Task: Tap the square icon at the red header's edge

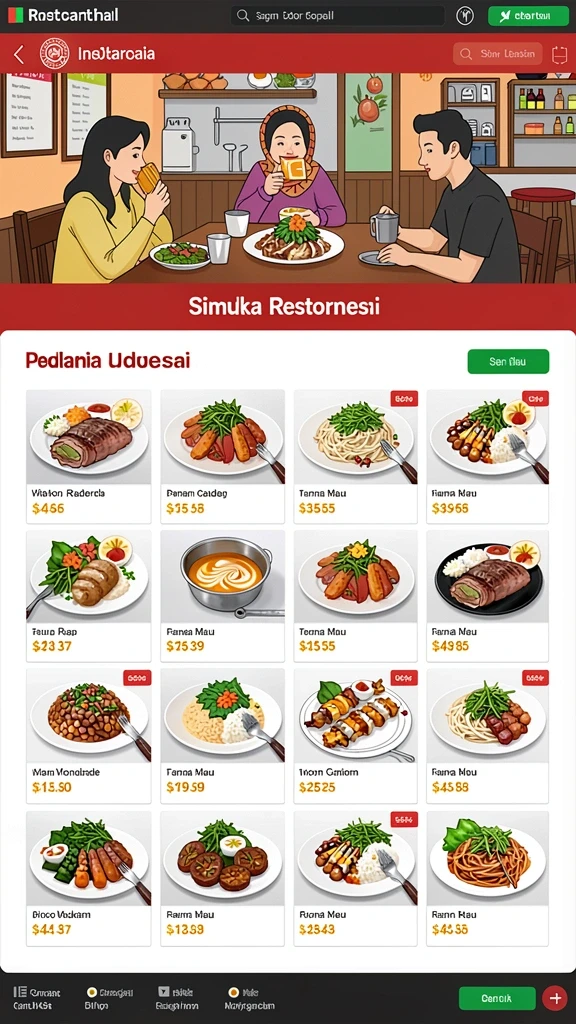Action: click(x=560, y=55)
